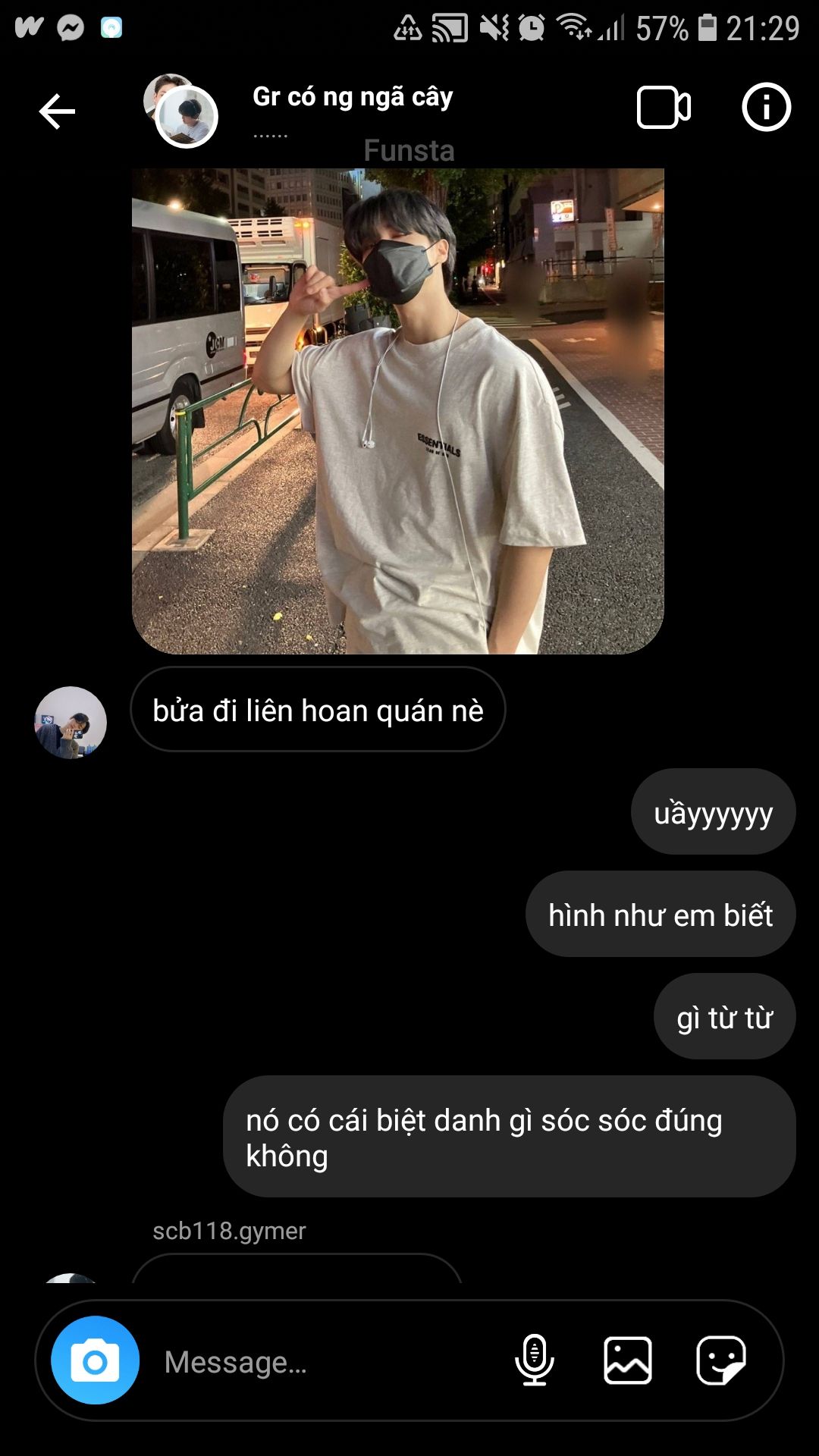Open the sticker picker
819x1456 pixels.
(721, 1360)
